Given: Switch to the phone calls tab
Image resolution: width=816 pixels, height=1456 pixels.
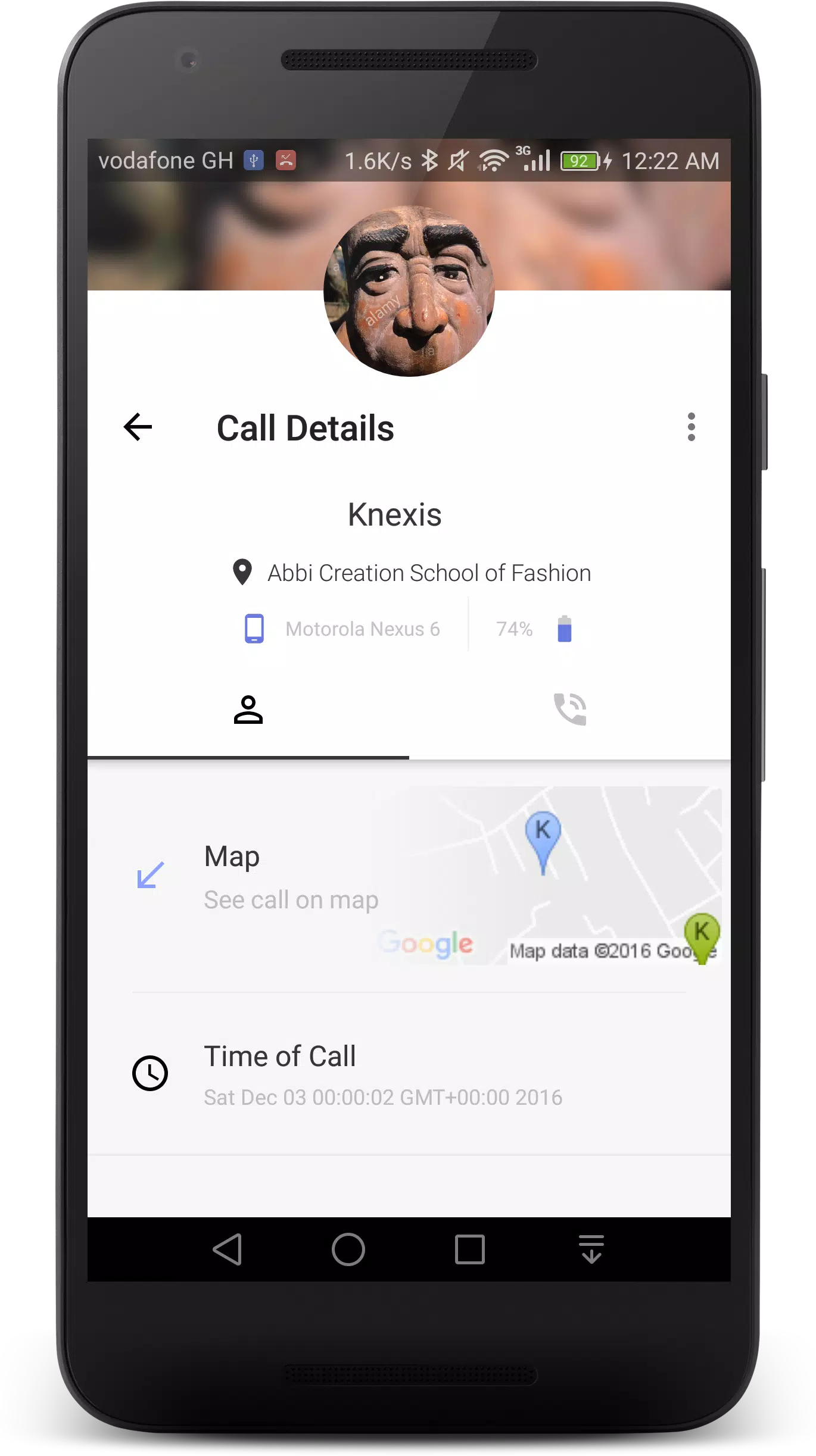Looking at the screenshot, I should (x=570, y=710).
